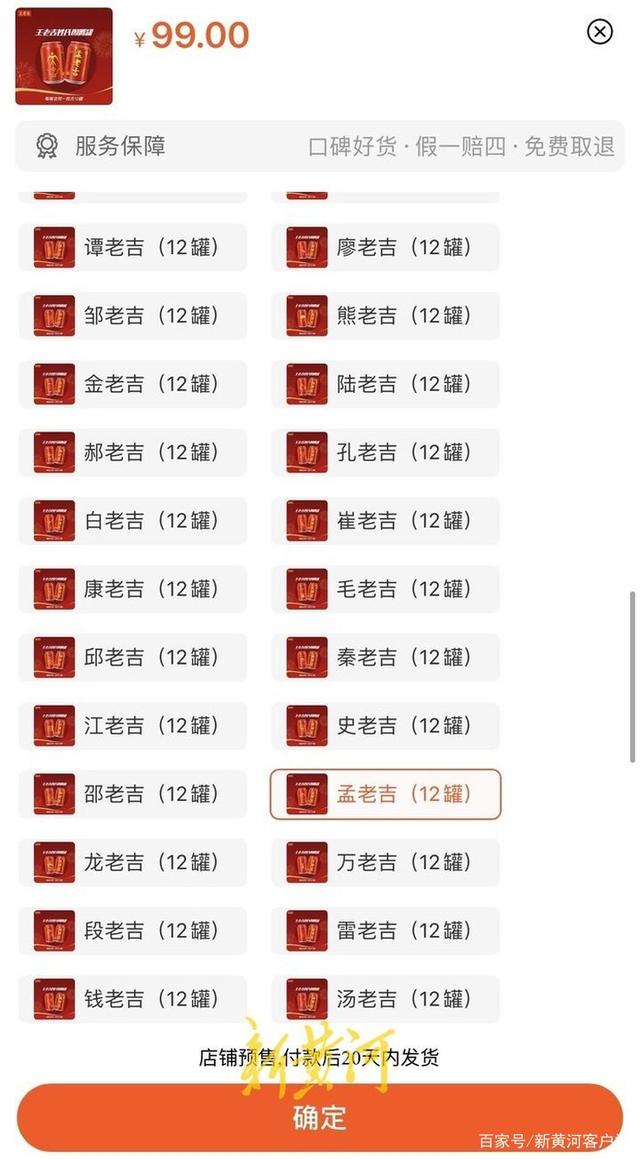
Task: Open the 服务保障 service guarantee row
Action: click(320, 146)
